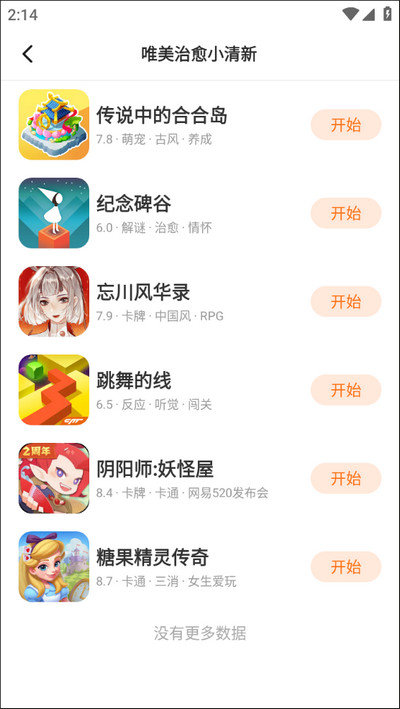
Task: View details of 忘川风华录
Action: tap(200, 302)
